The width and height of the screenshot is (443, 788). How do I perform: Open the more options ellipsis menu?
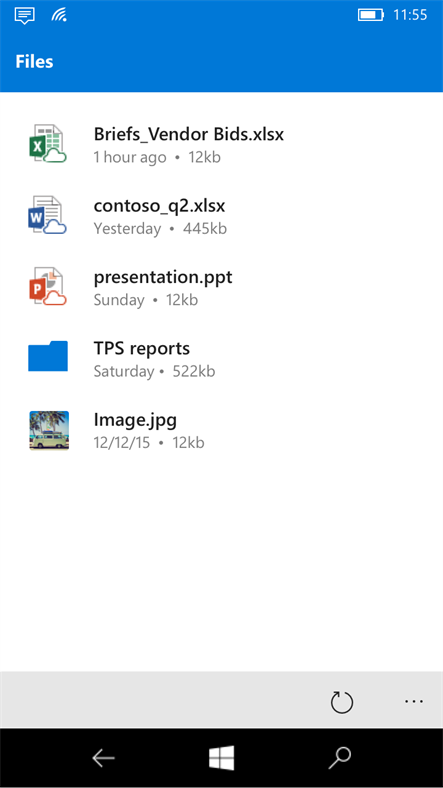tap(414, 701)
